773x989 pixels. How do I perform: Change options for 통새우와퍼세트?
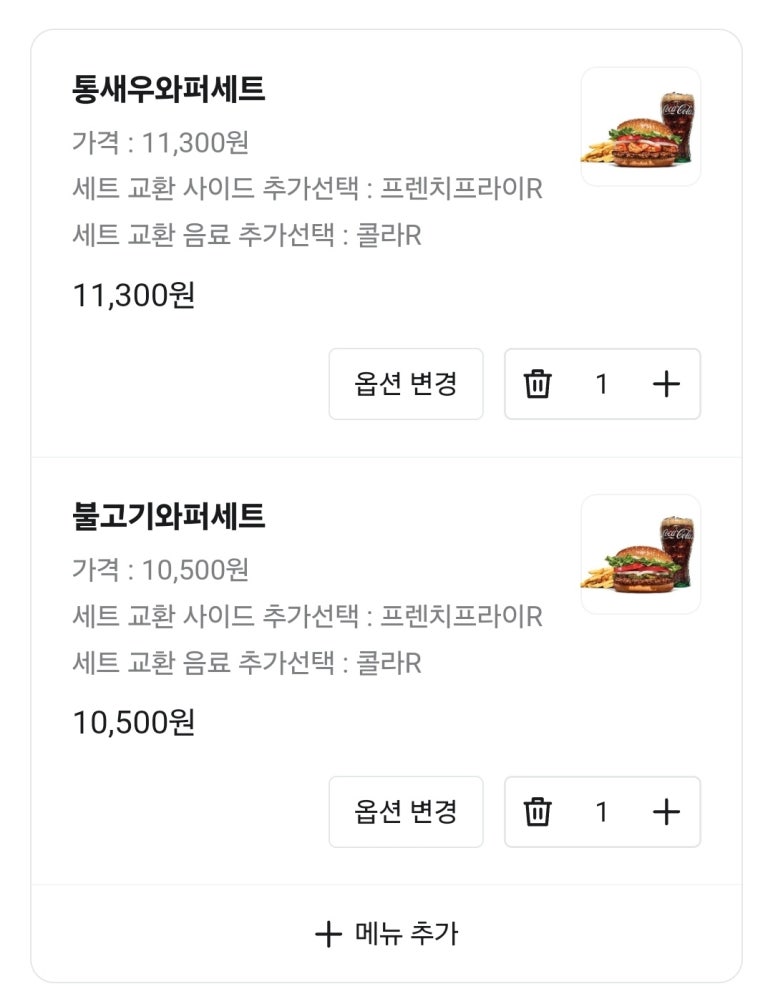[405, 384]
